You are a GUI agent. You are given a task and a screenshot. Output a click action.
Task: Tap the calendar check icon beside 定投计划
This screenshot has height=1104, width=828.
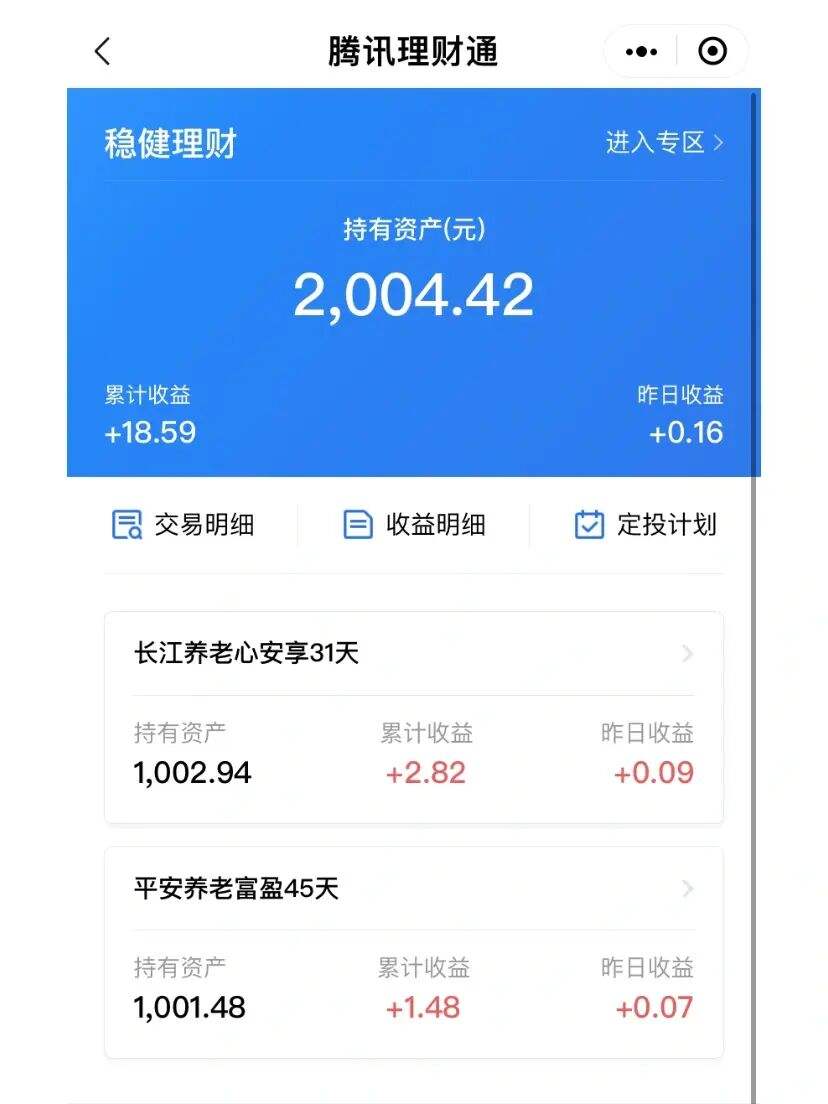tap(588, 524)
